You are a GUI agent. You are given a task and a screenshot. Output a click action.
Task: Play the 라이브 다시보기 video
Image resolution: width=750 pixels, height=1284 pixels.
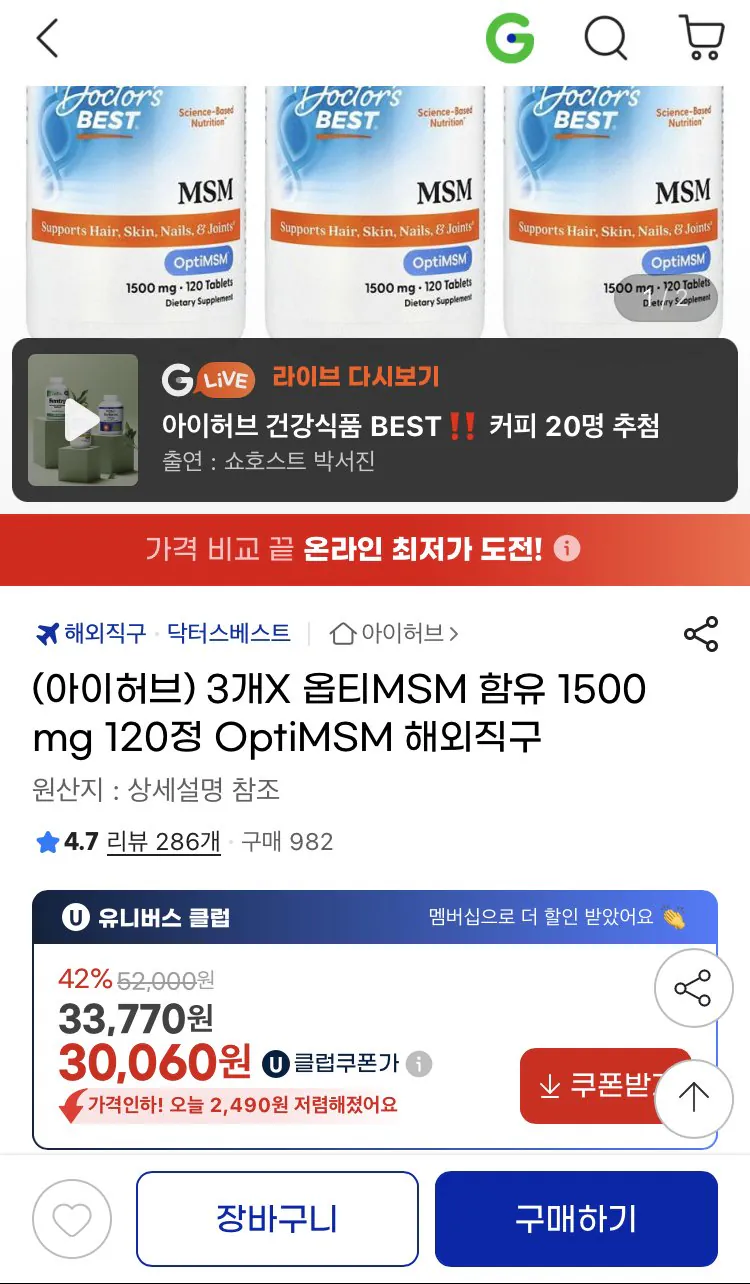83,419
